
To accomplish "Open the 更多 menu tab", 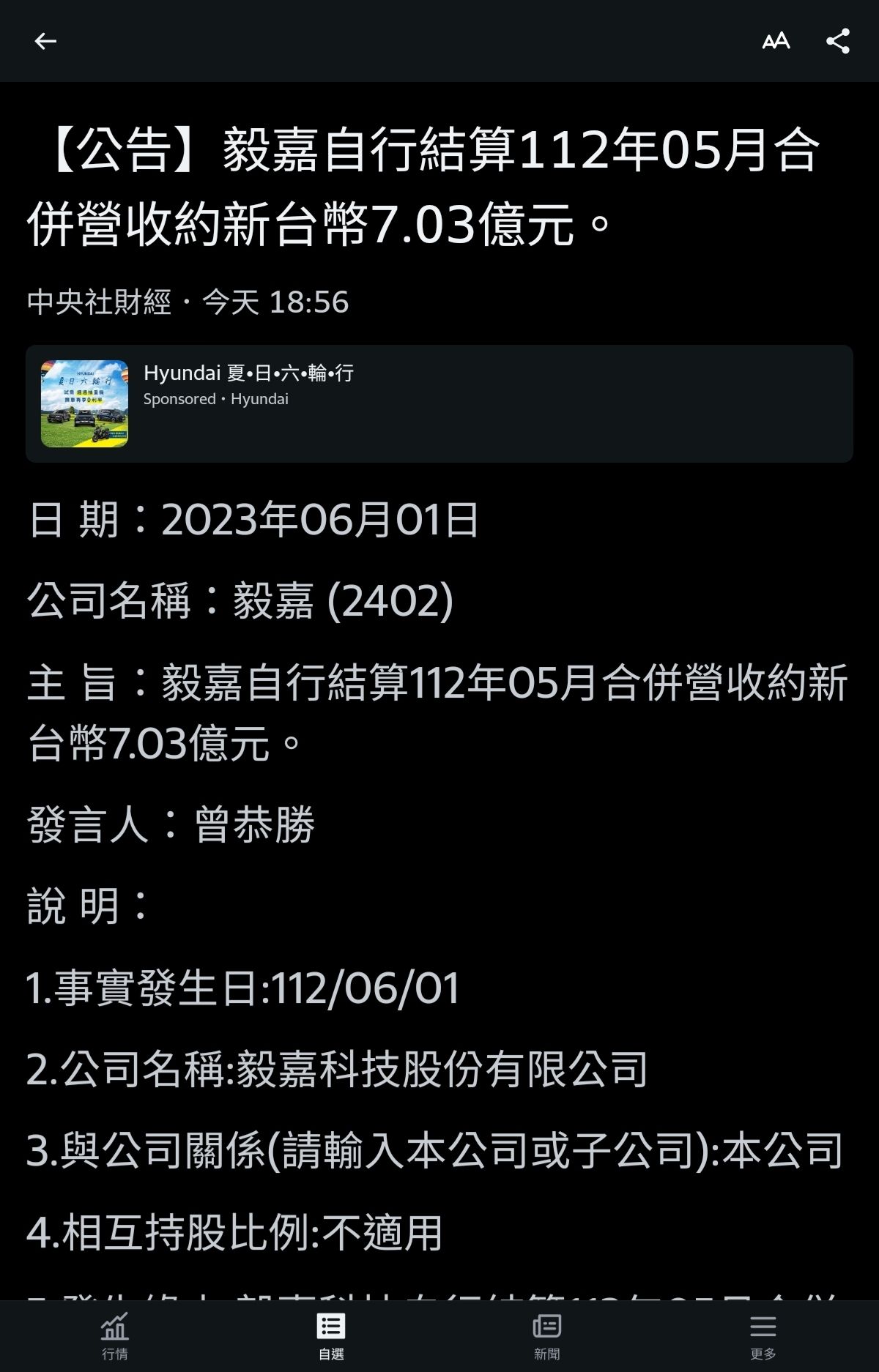I will tap(763, 1335).
